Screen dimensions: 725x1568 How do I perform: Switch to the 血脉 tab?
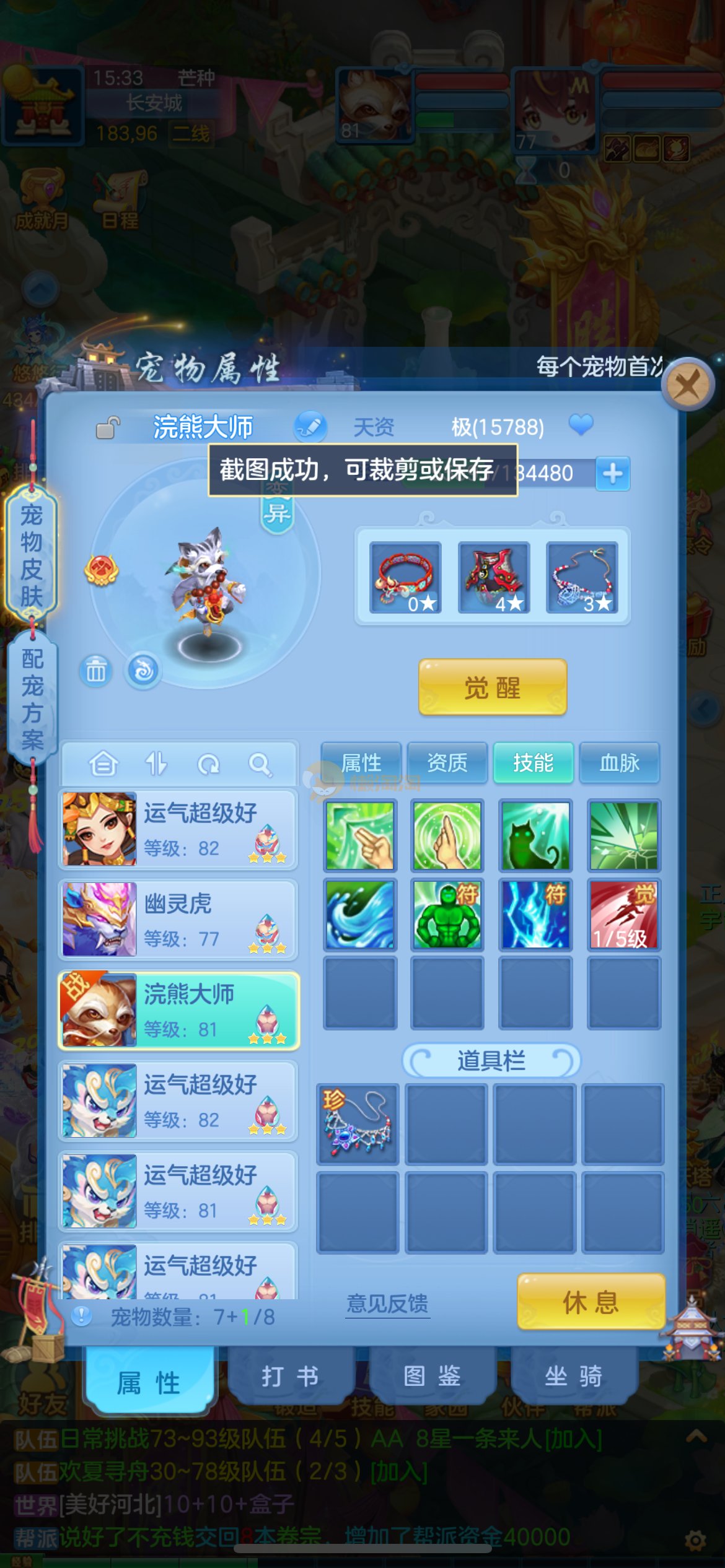619,763
